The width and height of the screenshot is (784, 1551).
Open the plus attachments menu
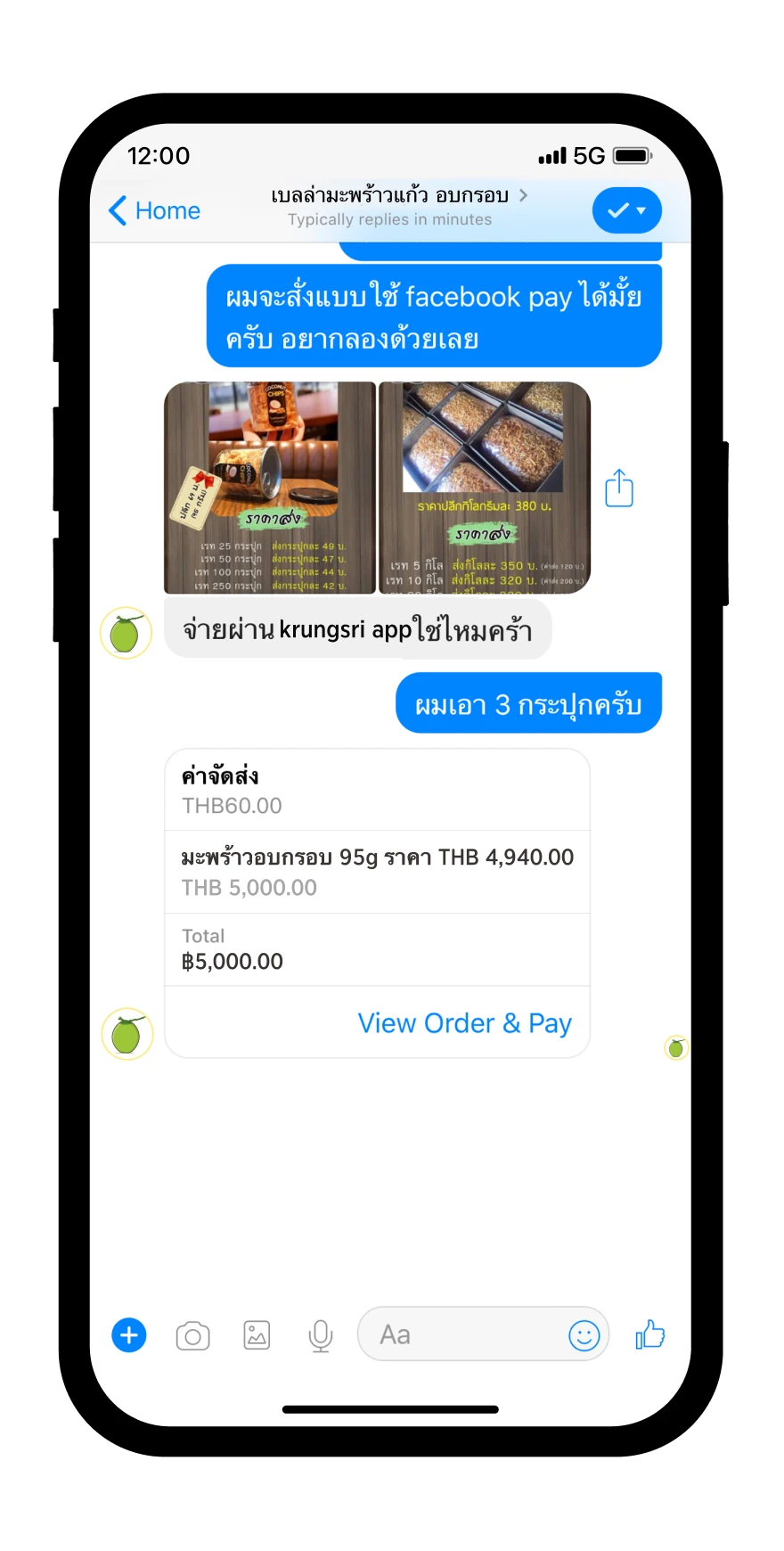click(x=129, y=1335)
